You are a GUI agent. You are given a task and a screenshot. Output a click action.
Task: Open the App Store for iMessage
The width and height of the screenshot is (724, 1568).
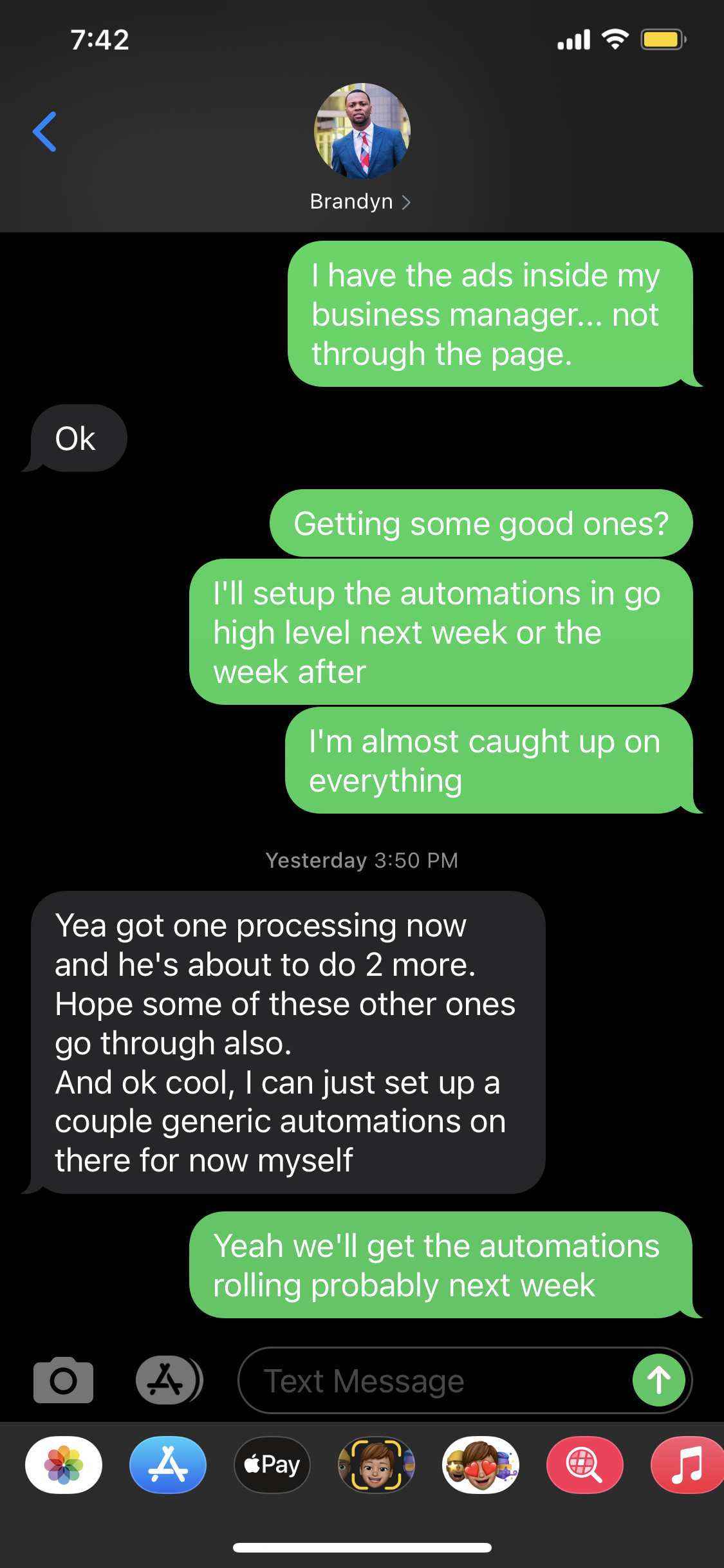168,1465
